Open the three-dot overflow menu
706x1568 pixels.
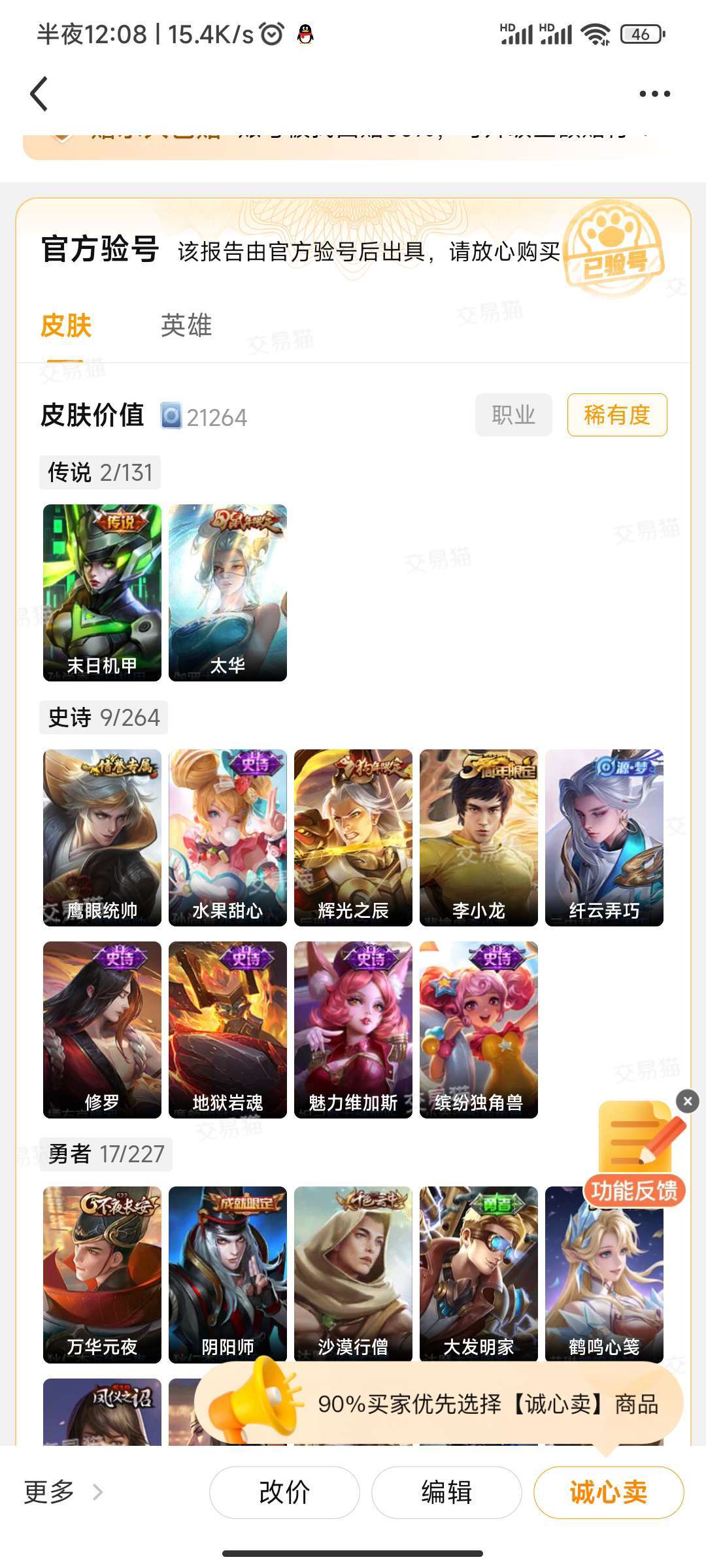click(654, 94)
